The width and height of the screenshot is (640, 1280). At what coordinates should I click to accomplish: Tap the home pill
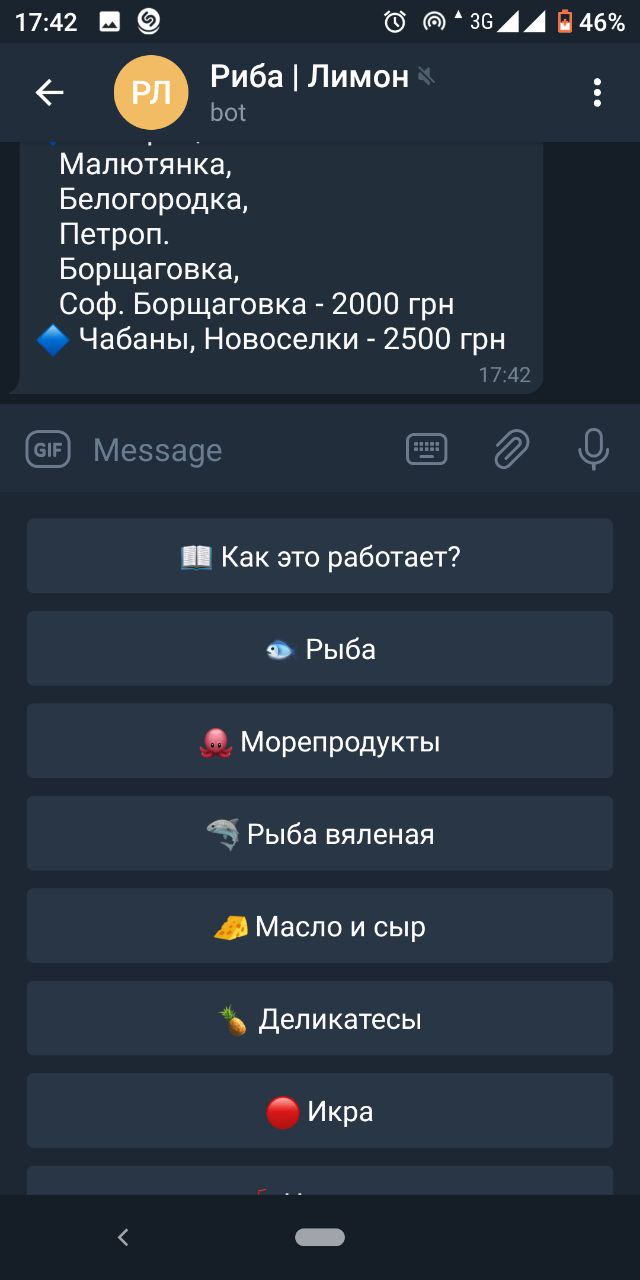(x=320, y=1238)
